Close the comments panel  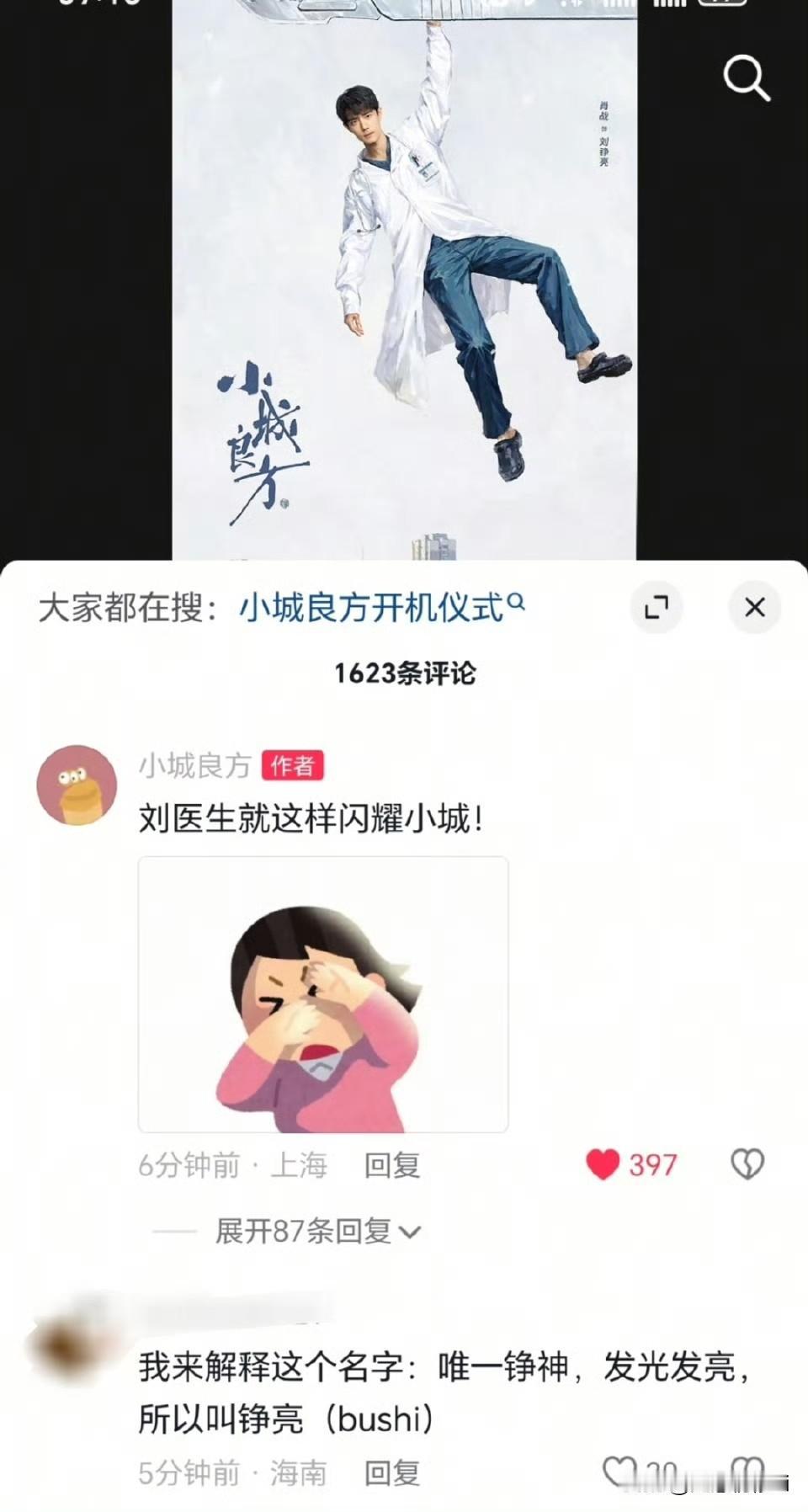point(754,607)
